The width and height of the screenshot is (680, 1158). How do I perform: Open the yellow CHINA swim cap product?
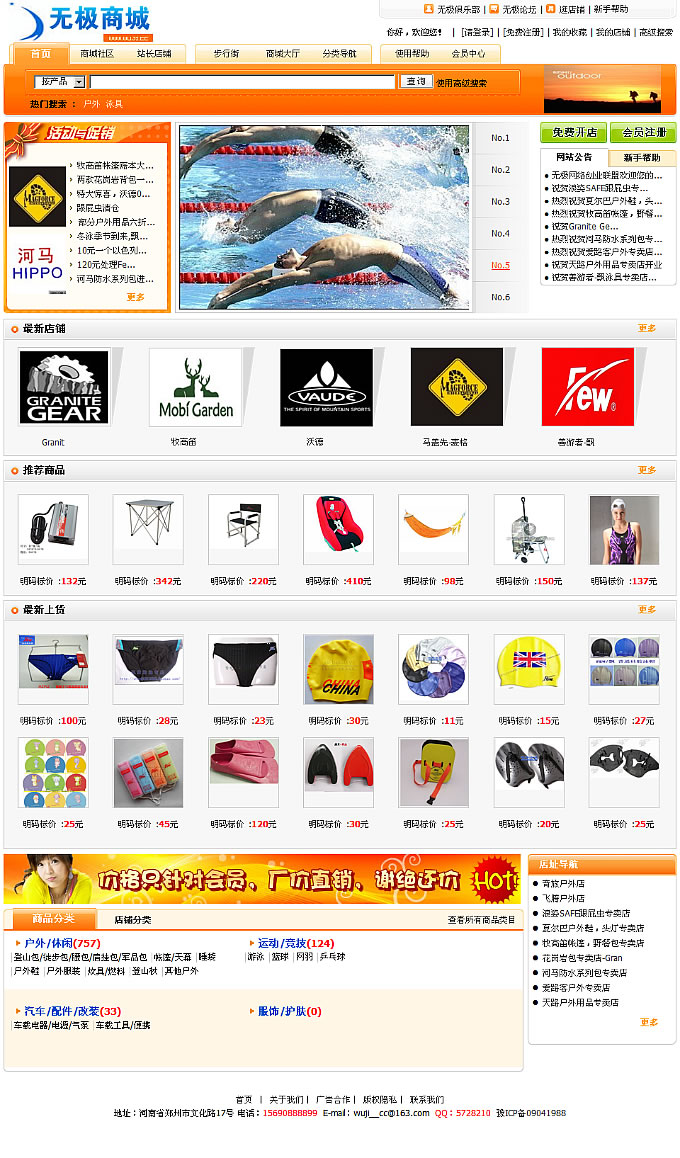[338, 670]
